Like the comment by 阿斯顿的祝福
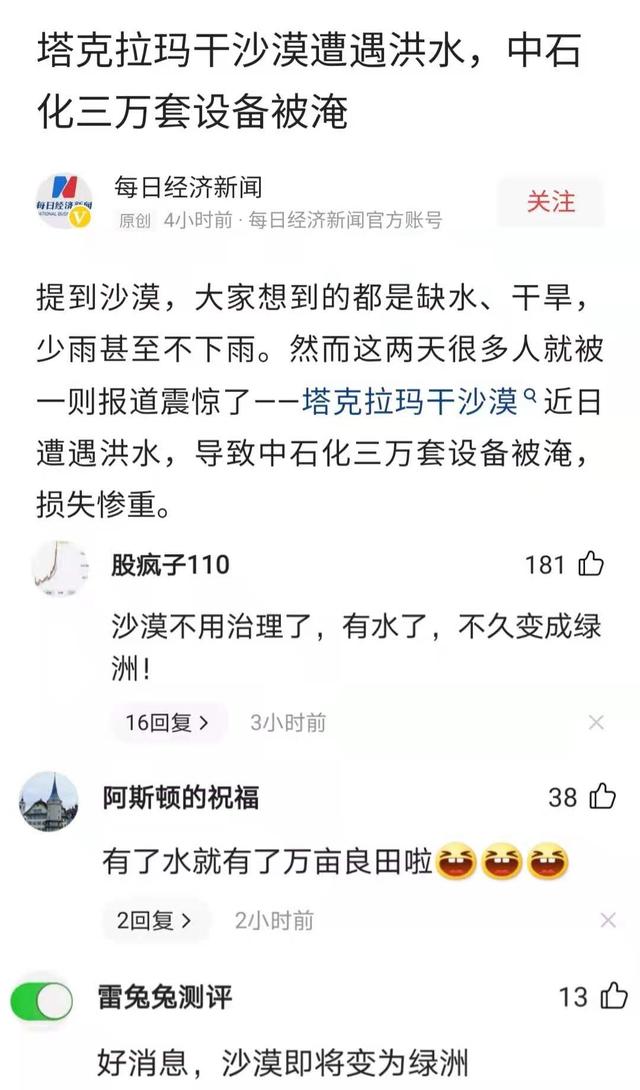 [602, 797]
